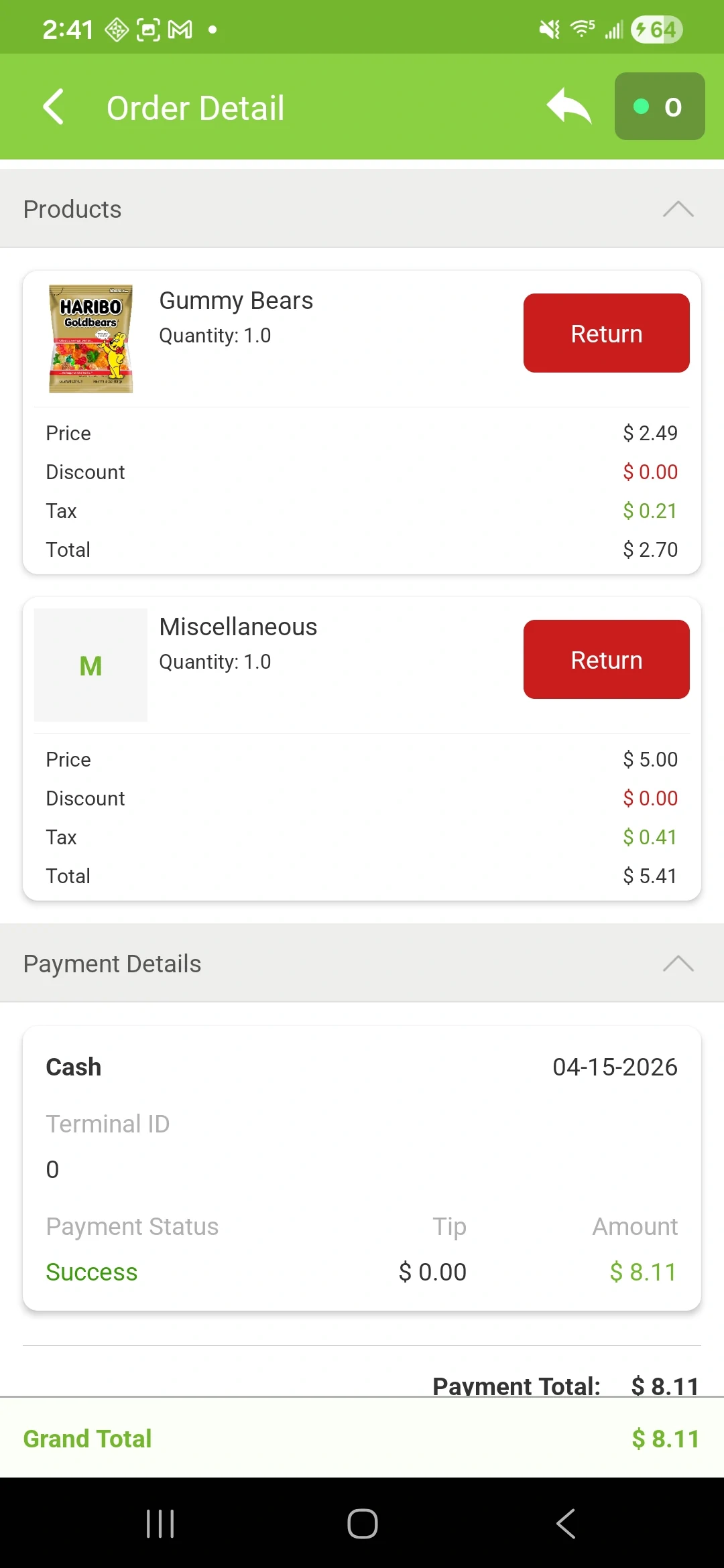Return the Miscellaneous item
This screenshot has width=724, height=1568.
coord(605,659)
